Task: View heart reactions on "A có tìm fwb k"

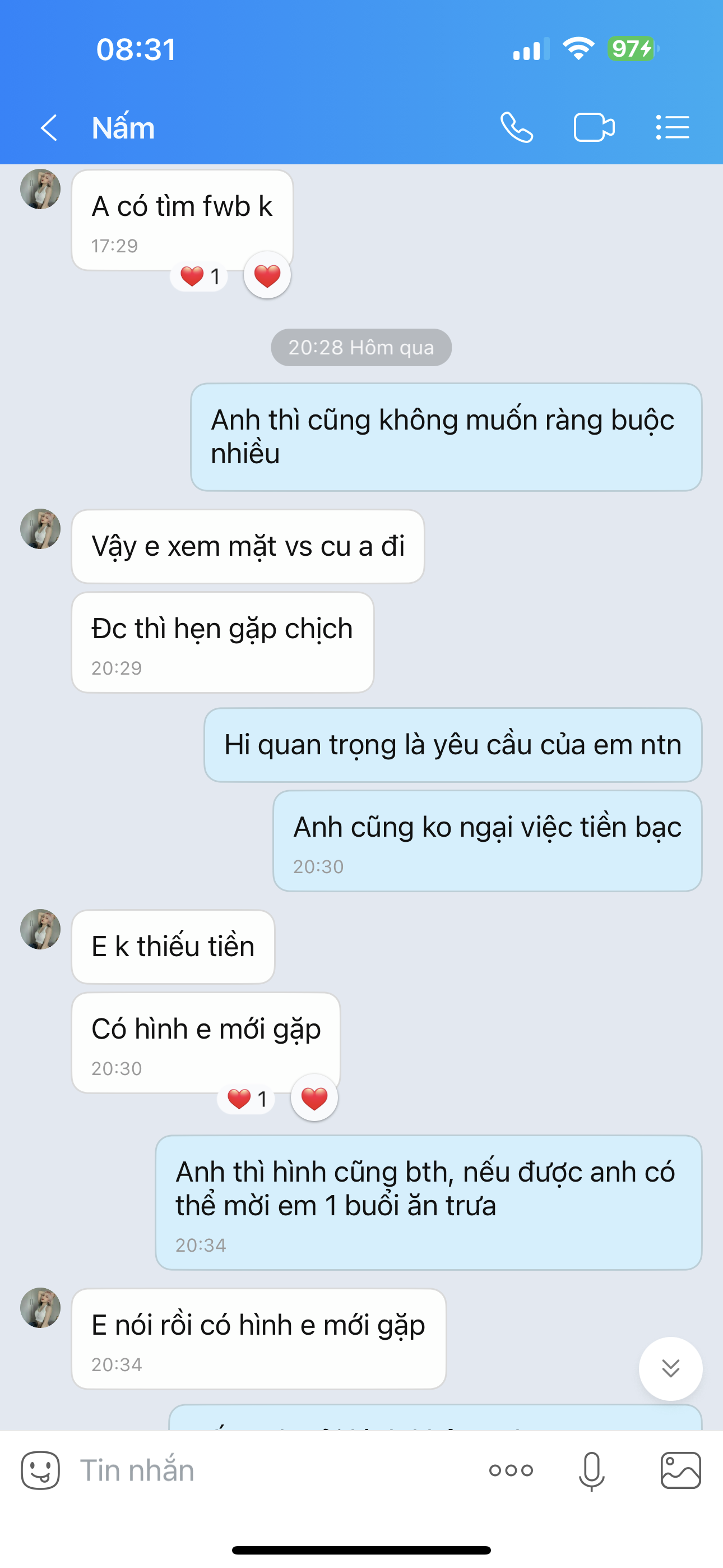Action: click(200, 276)
